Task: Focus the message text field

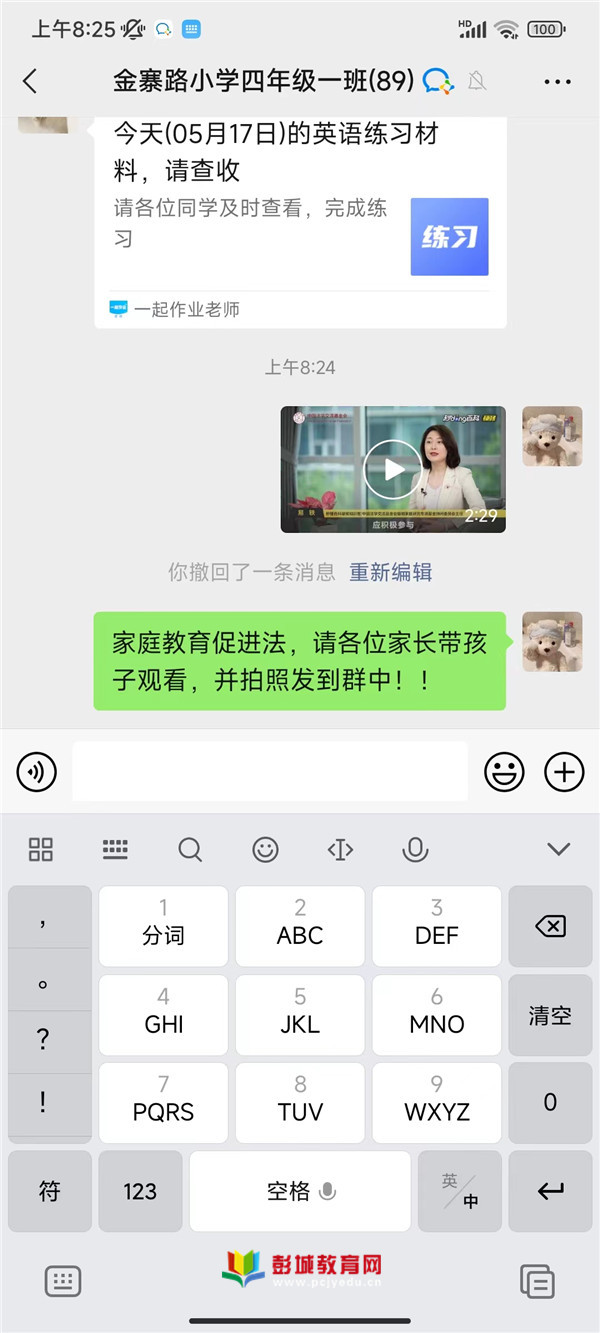Action: click(270, 771)
